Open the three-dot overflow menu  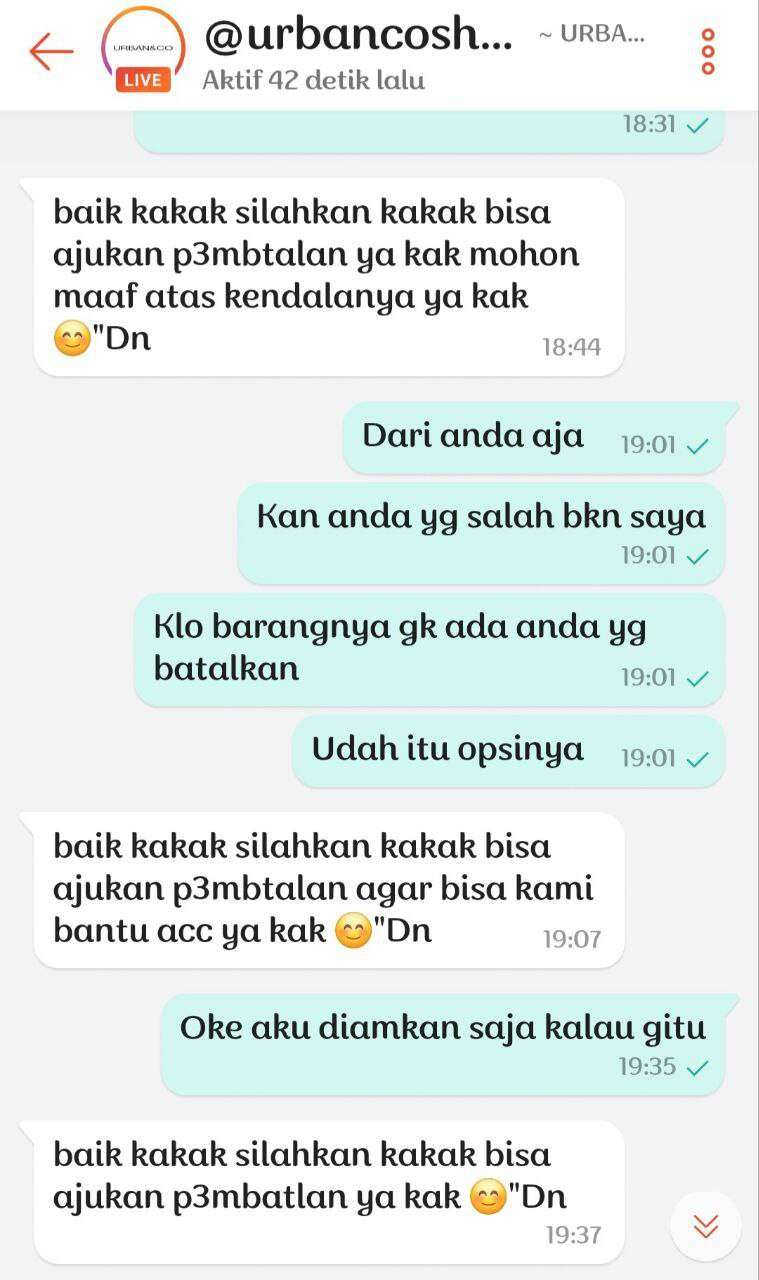(708, 51)
